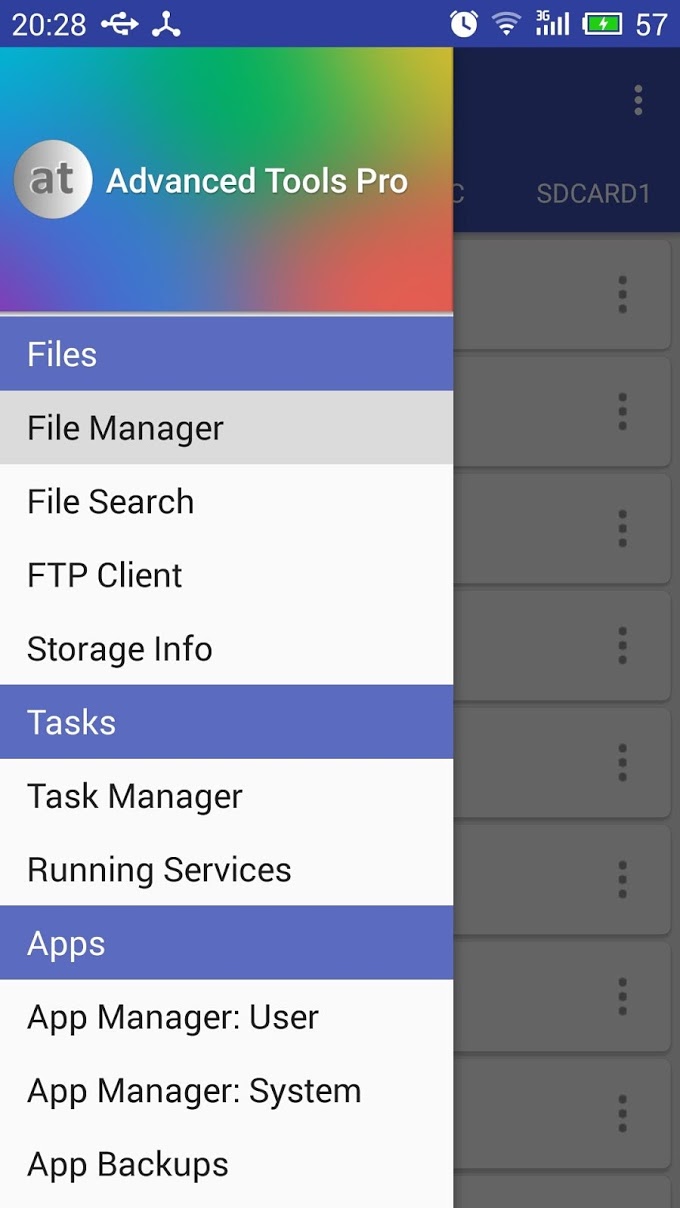Show Running Services

[226, 870]
